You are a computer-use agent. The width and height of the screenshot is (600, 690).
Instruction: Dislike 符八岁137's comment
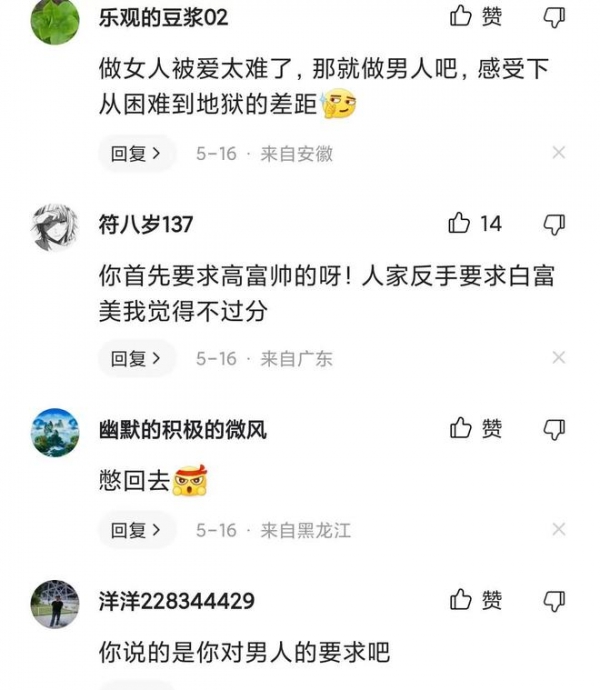(553, 223)
